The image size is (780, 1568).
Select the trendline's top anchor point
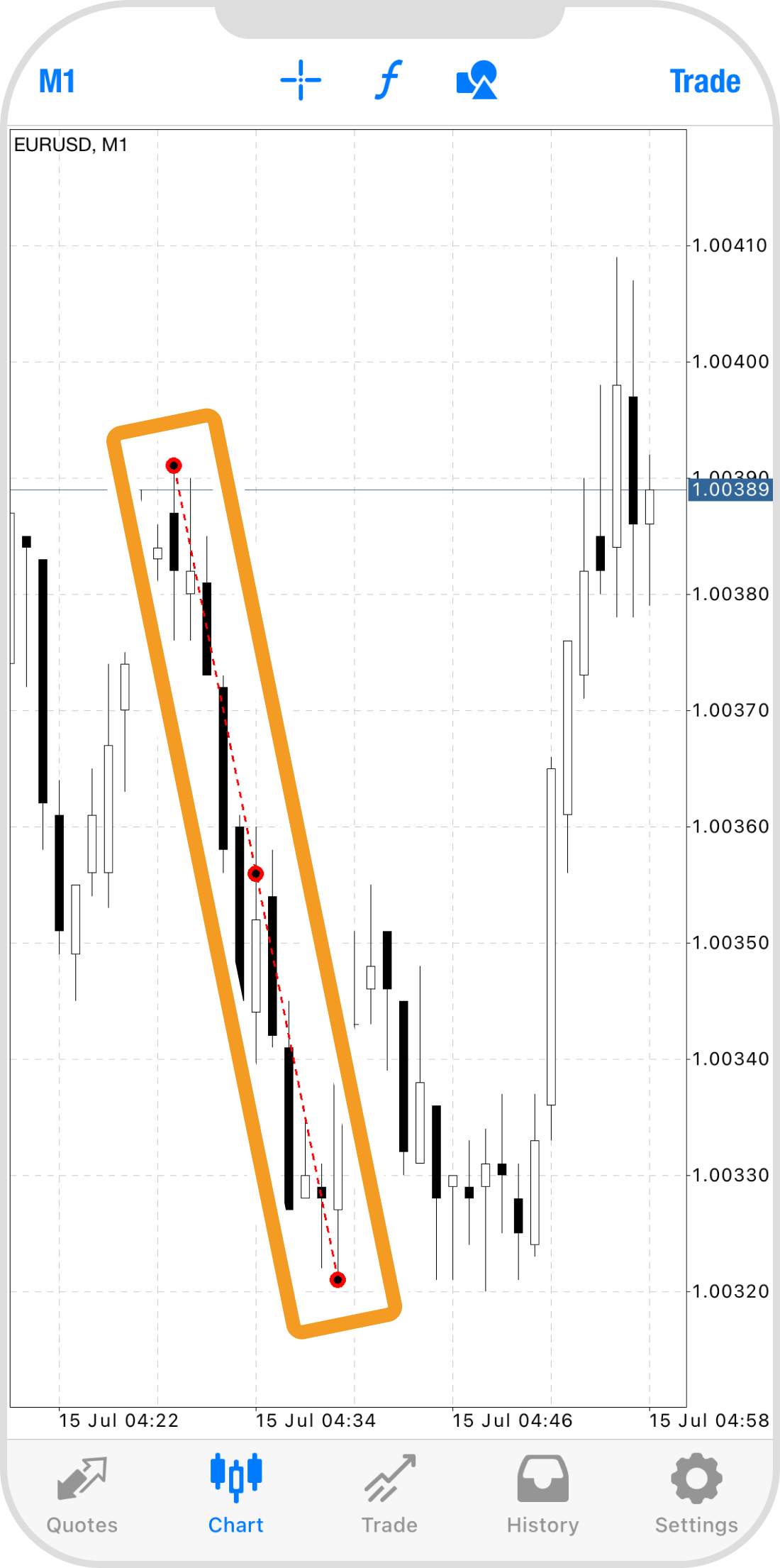pos(174,465)
